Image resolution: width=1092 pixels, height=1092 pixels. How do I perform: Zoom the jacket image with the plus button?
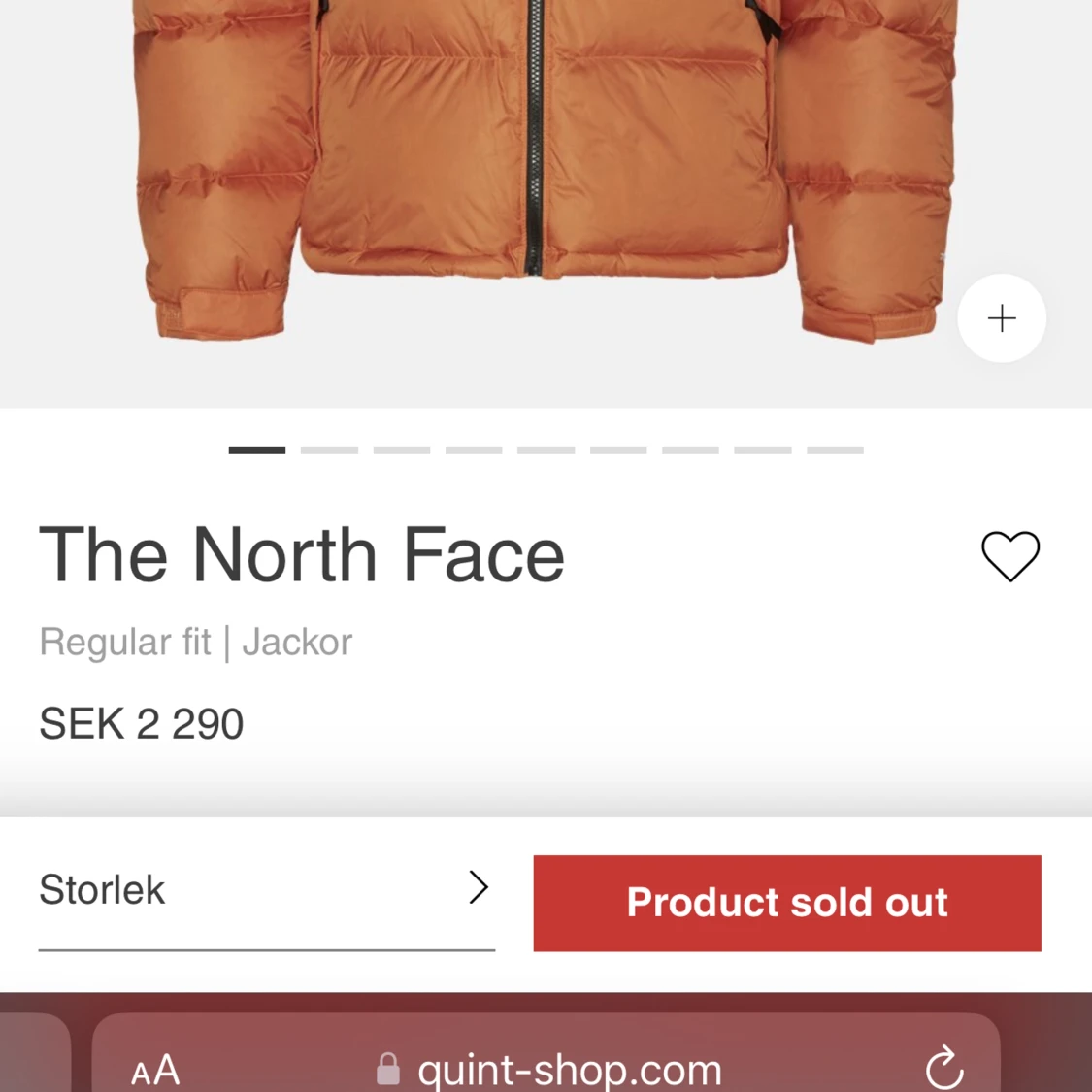click(1001, 318)
